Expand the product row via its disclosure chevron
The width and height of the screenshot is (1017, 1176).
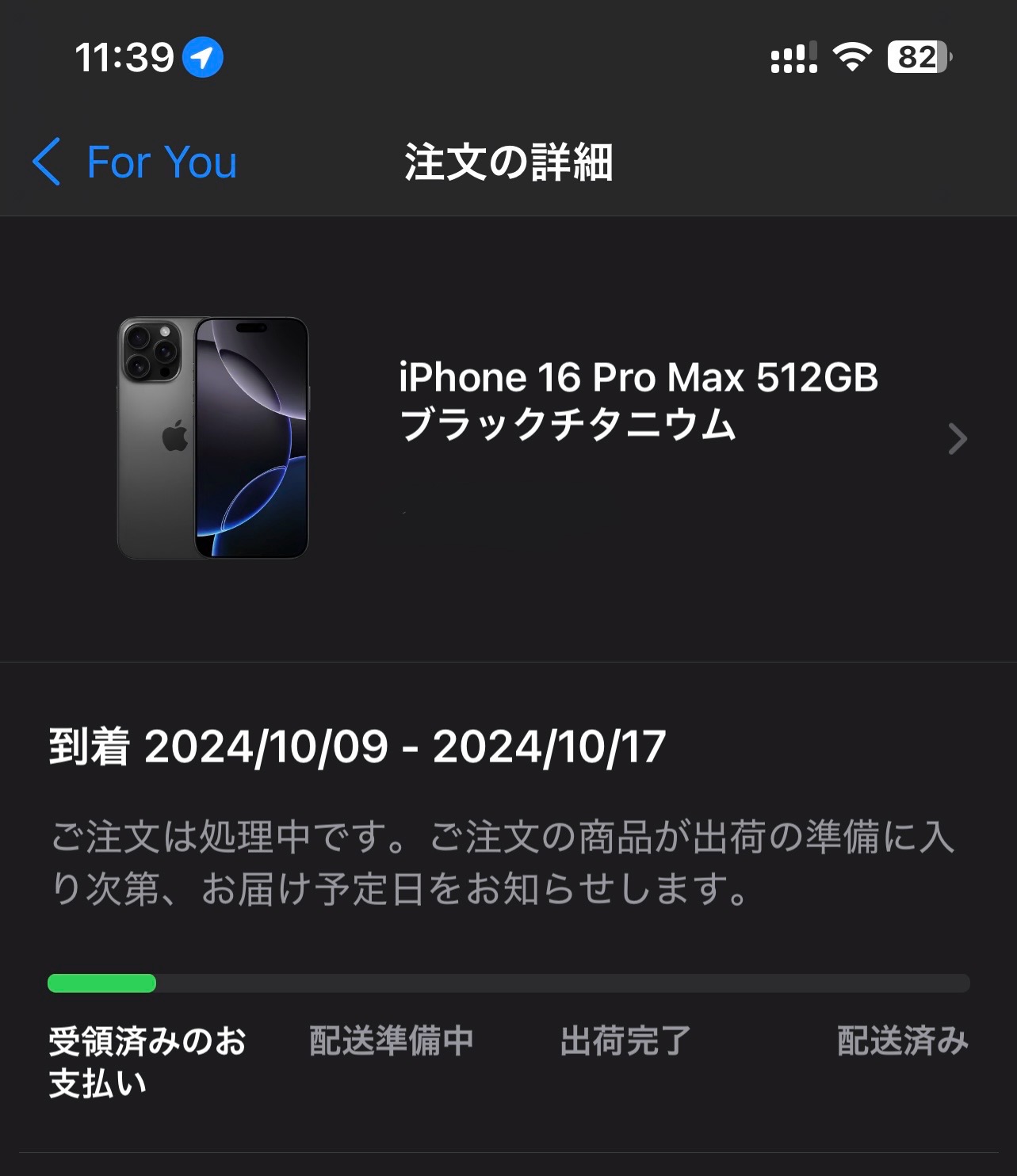(x=958, y=439)
